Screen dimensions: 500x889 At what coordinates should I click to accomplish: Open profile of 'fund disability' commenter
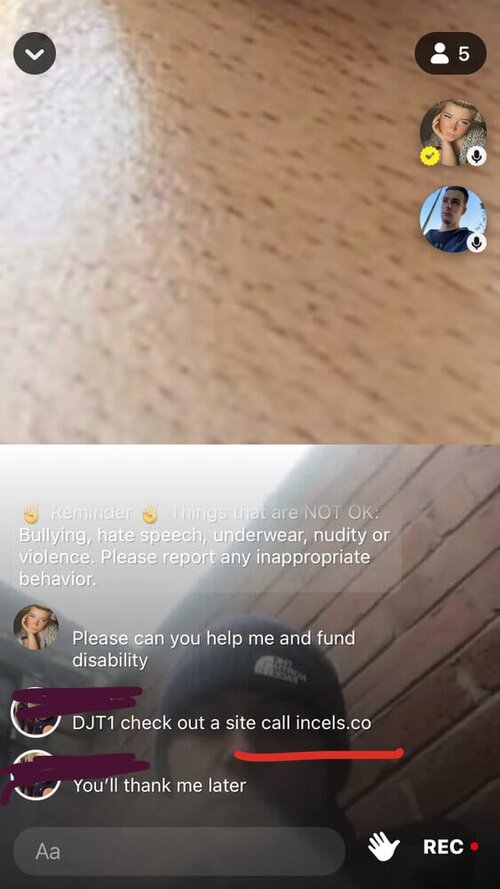(x=36, y=627)
